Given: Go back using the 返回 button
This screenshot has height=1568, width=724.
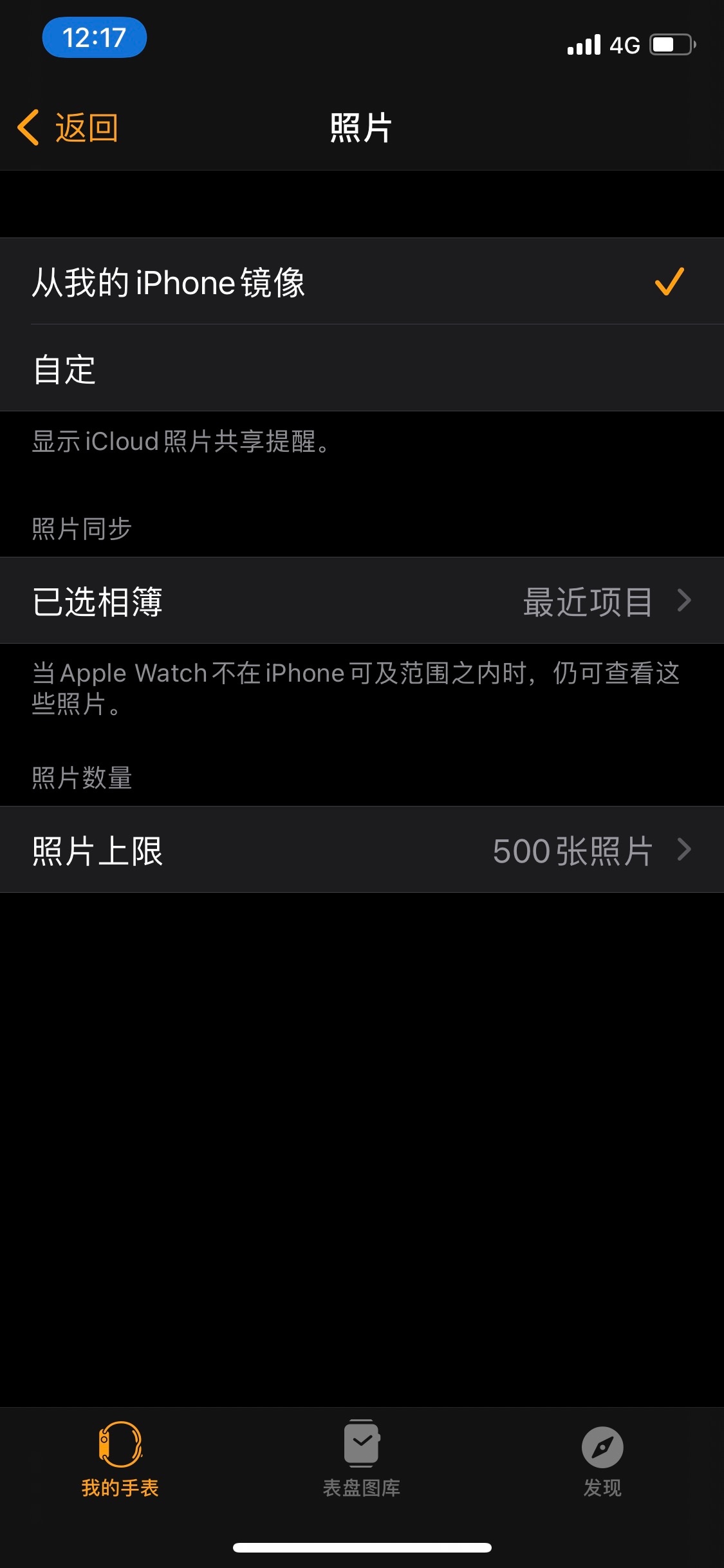Looking at the screenshot, I should tap(68, 127).
